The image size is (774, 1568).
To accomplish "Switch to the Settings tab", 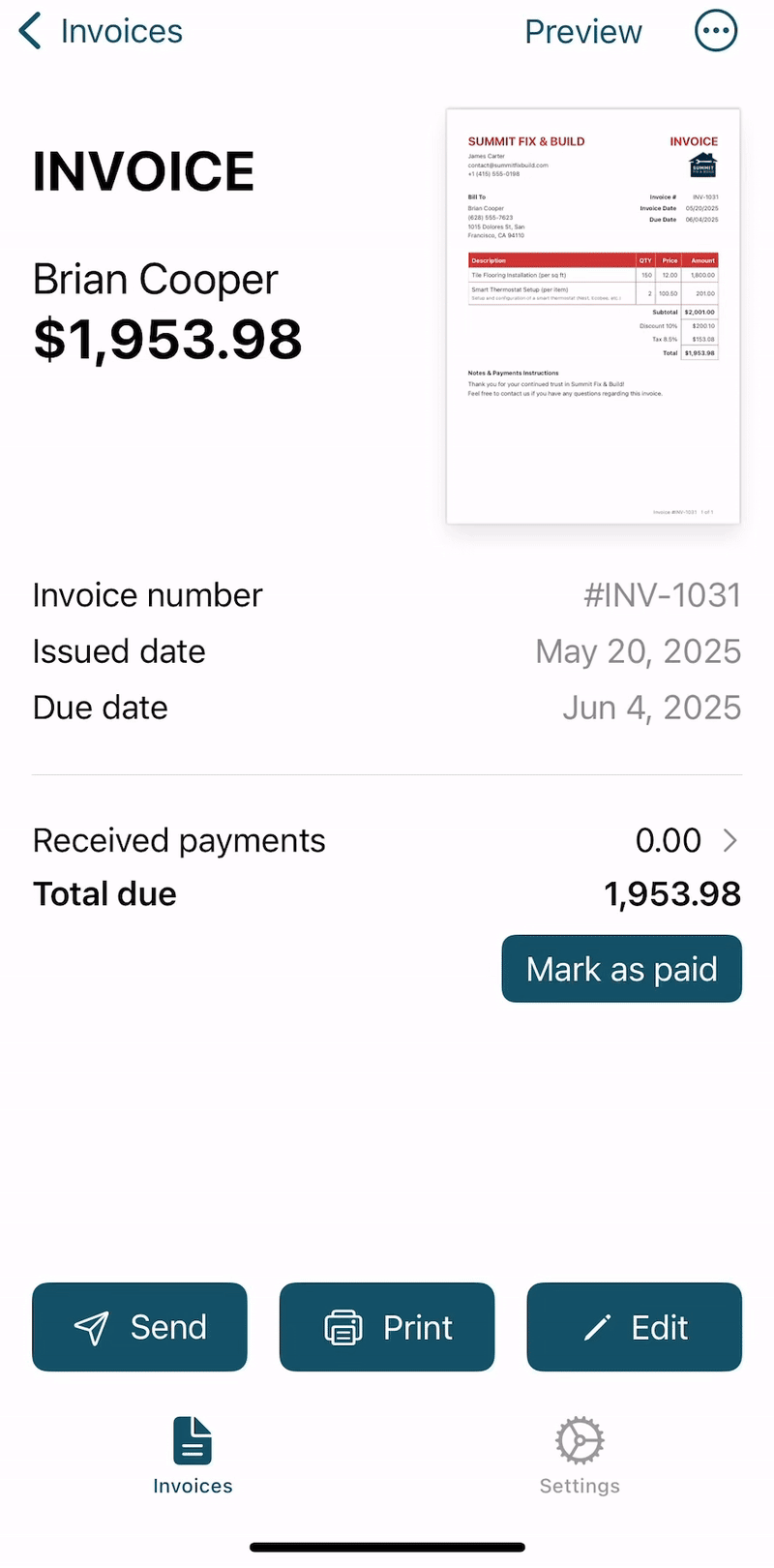I will 580,1456.
